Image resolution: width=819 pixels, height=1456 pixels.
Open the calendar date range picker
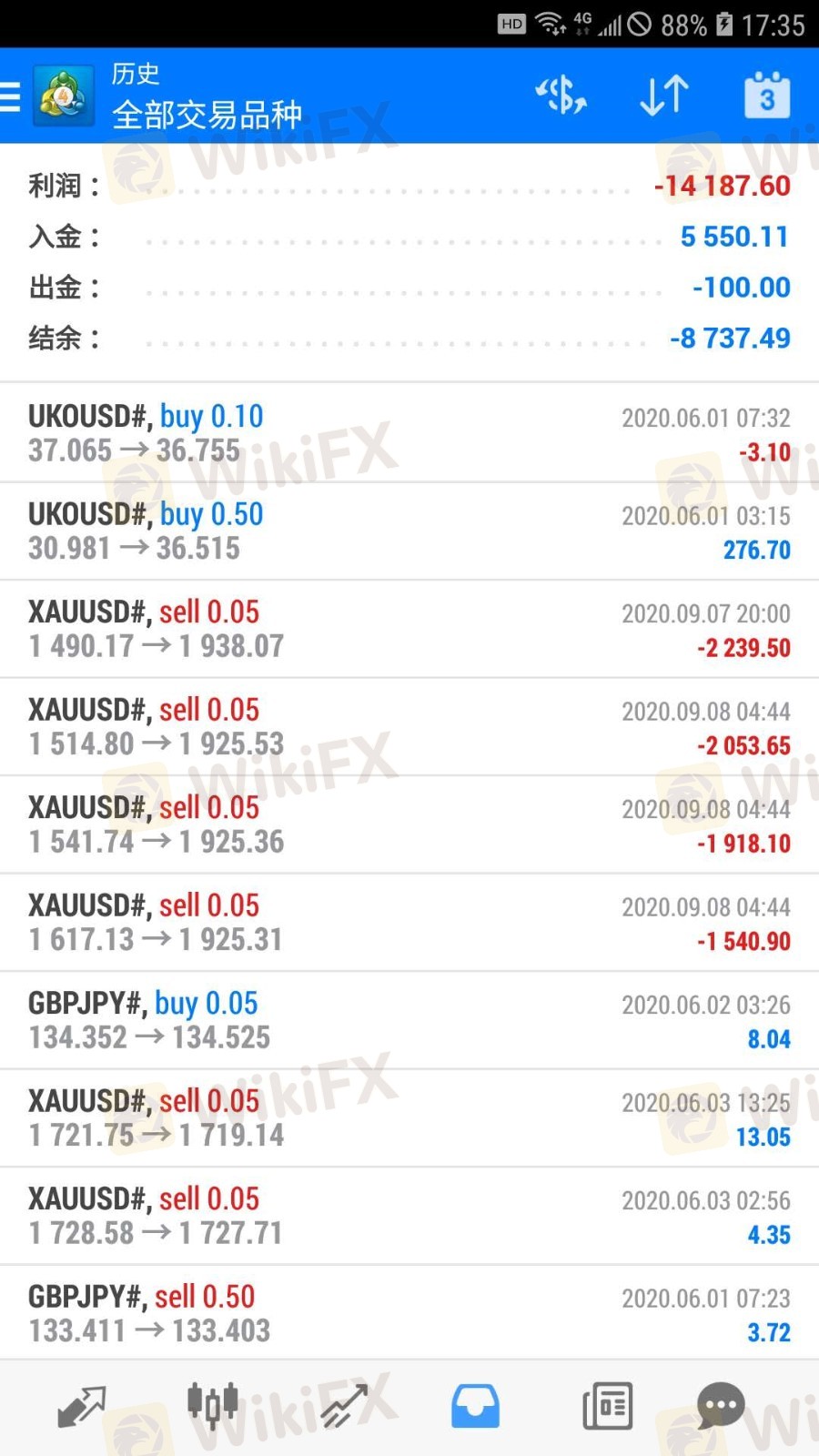pyautogui.click(x=767, y=95)
